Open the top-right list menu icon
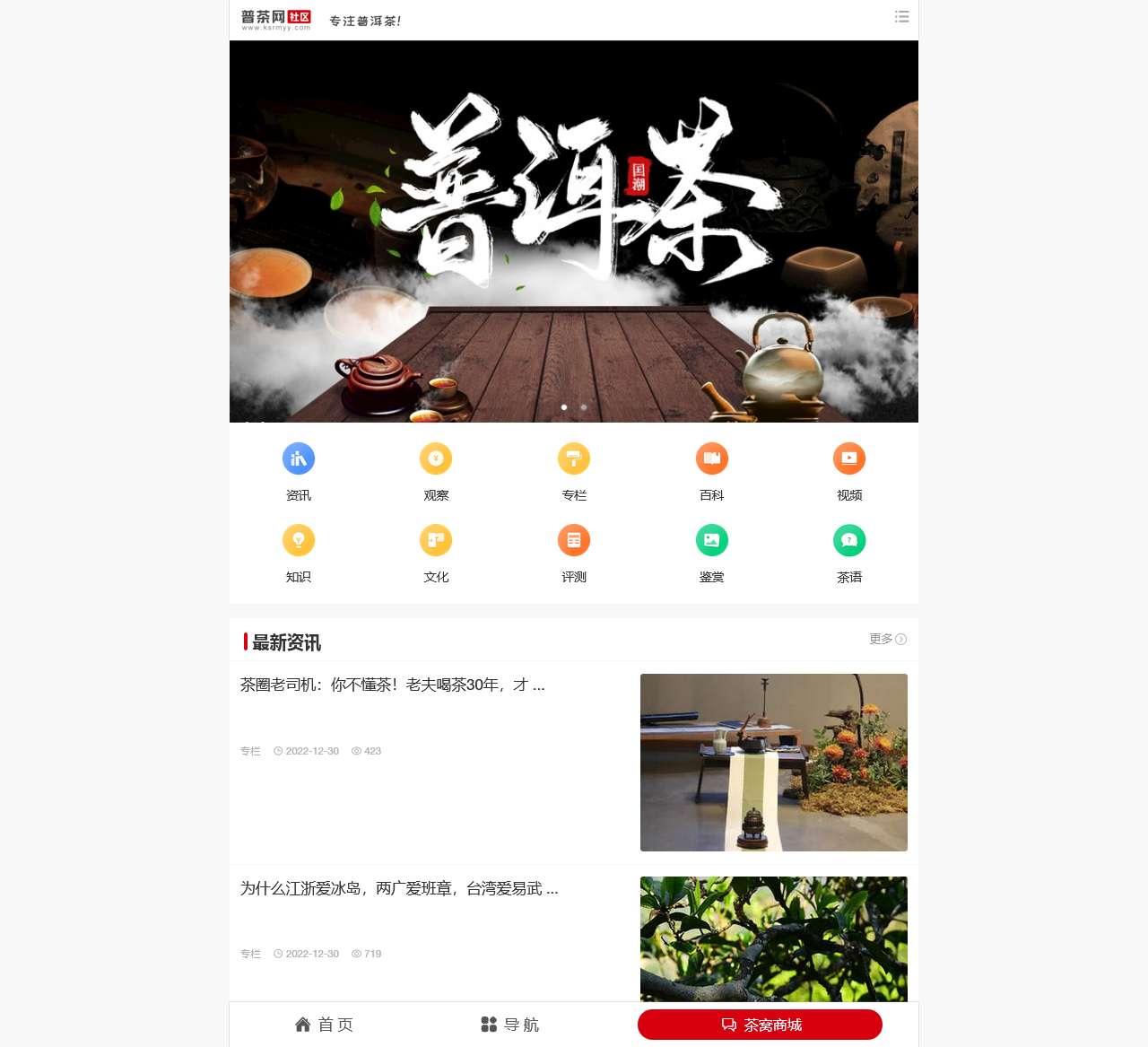1148x1047 pixels. [x=901, y=17]
